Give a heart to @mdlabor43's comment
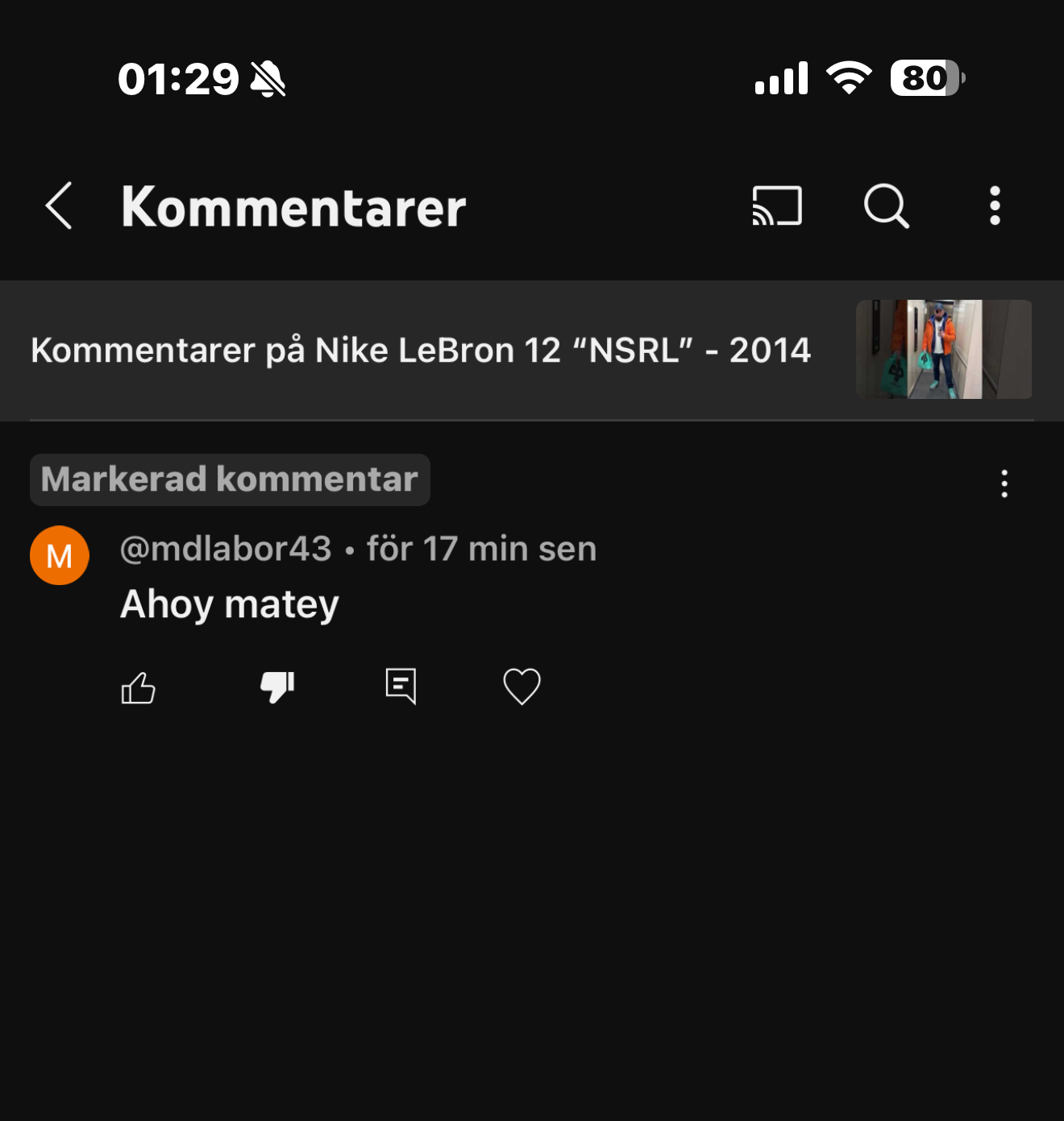Viewport: 1064px width, 1121px height. pos(522,687)
